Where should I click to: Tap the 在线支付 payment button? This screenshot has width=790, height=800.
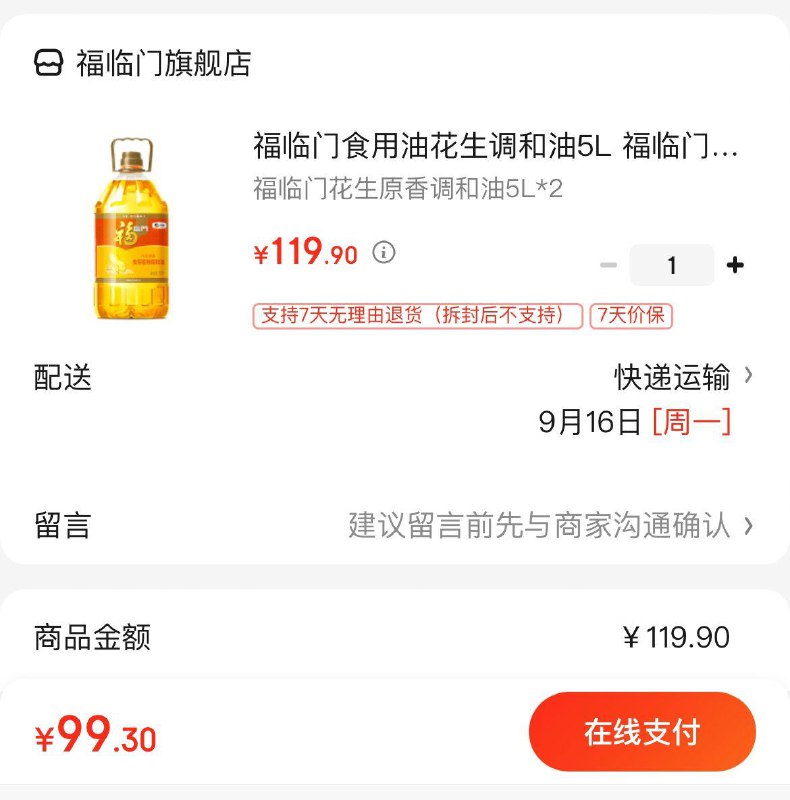click(641, 731)
